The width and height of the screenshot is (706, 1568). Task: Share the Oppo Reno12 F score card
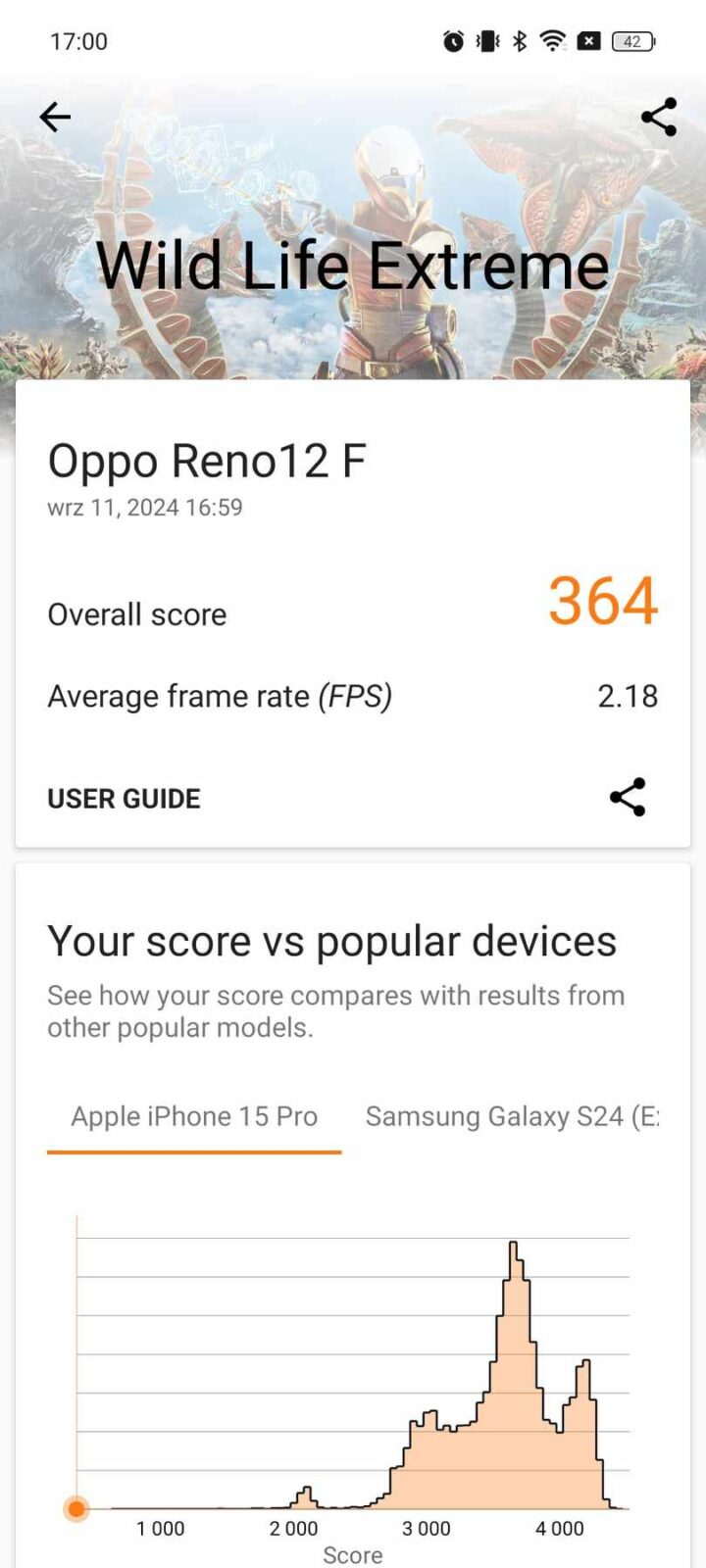[628, 798]
